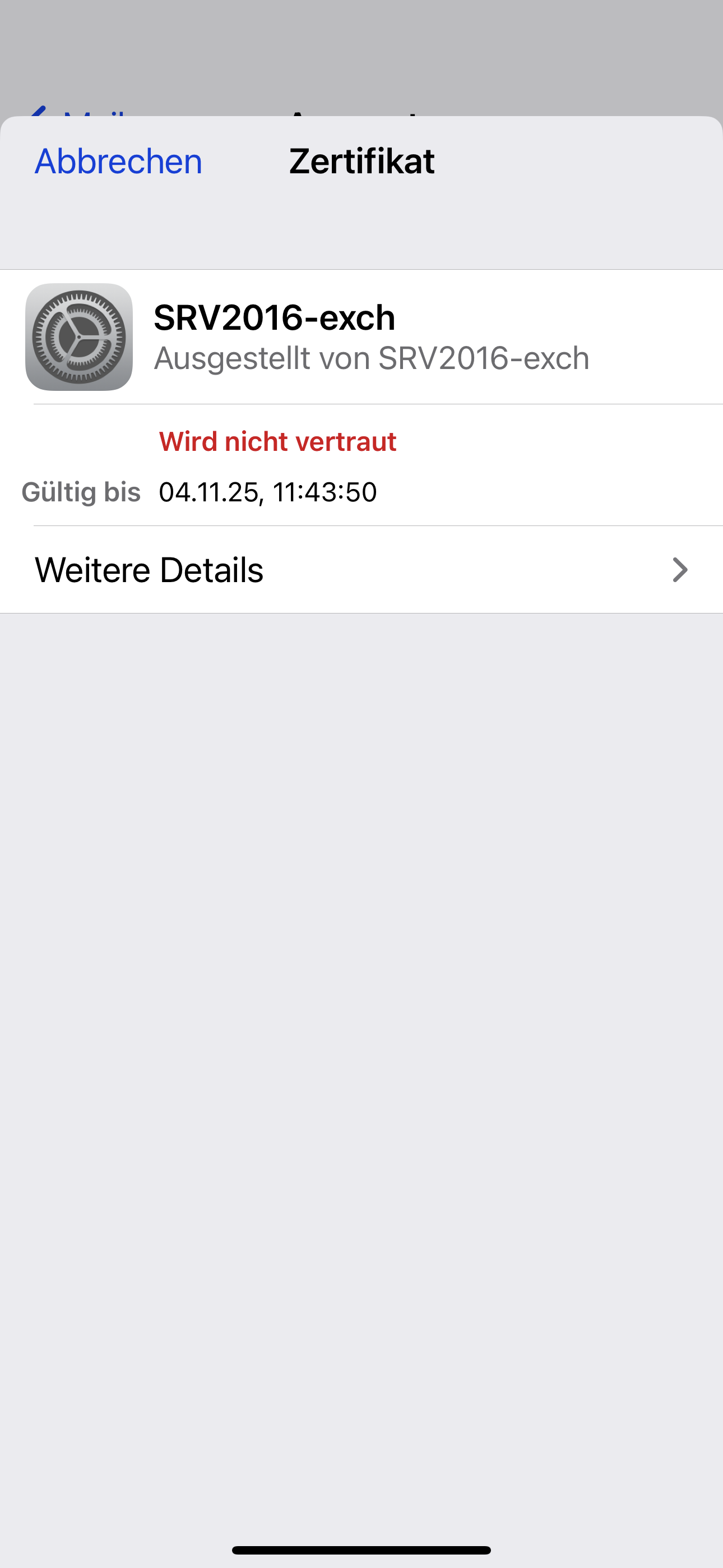Tap Abbrechen to cancel the certificate view
723x1568 pixels.
118,162
